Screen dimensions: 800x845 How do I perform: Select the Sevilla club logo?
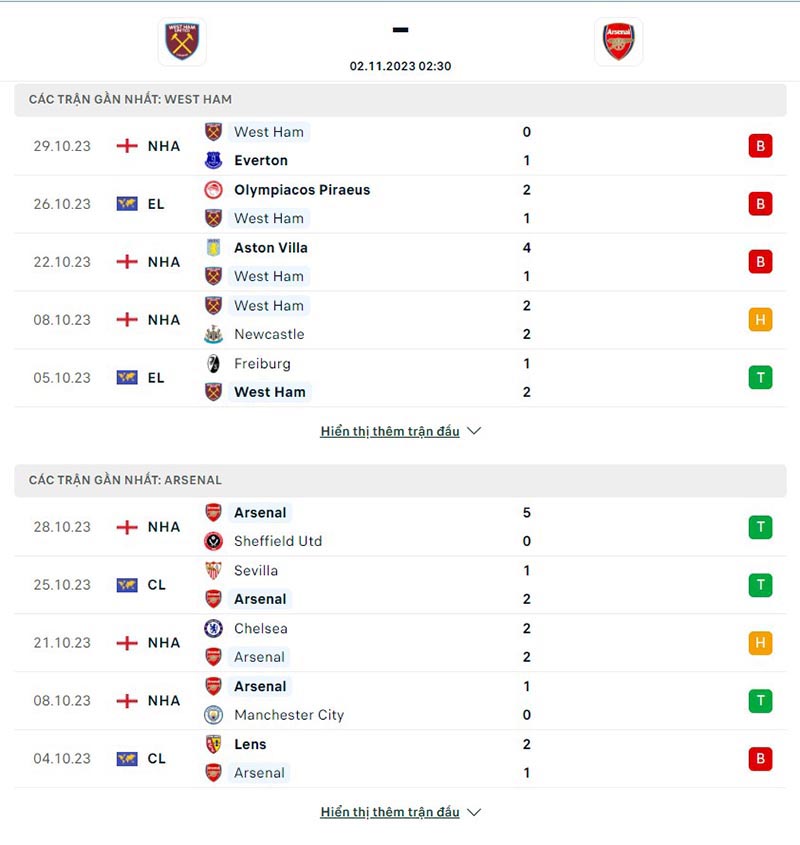[213, 570]
